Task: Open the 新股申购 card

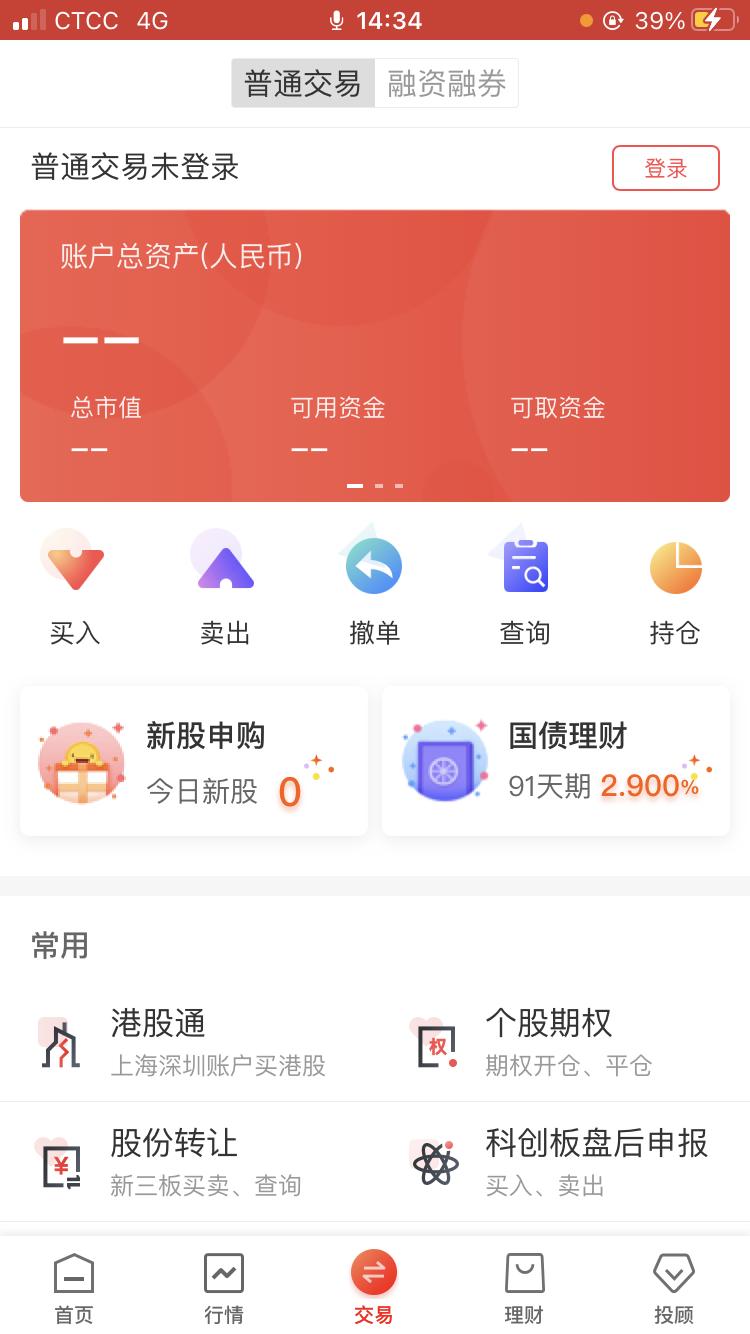Action: 194,762
